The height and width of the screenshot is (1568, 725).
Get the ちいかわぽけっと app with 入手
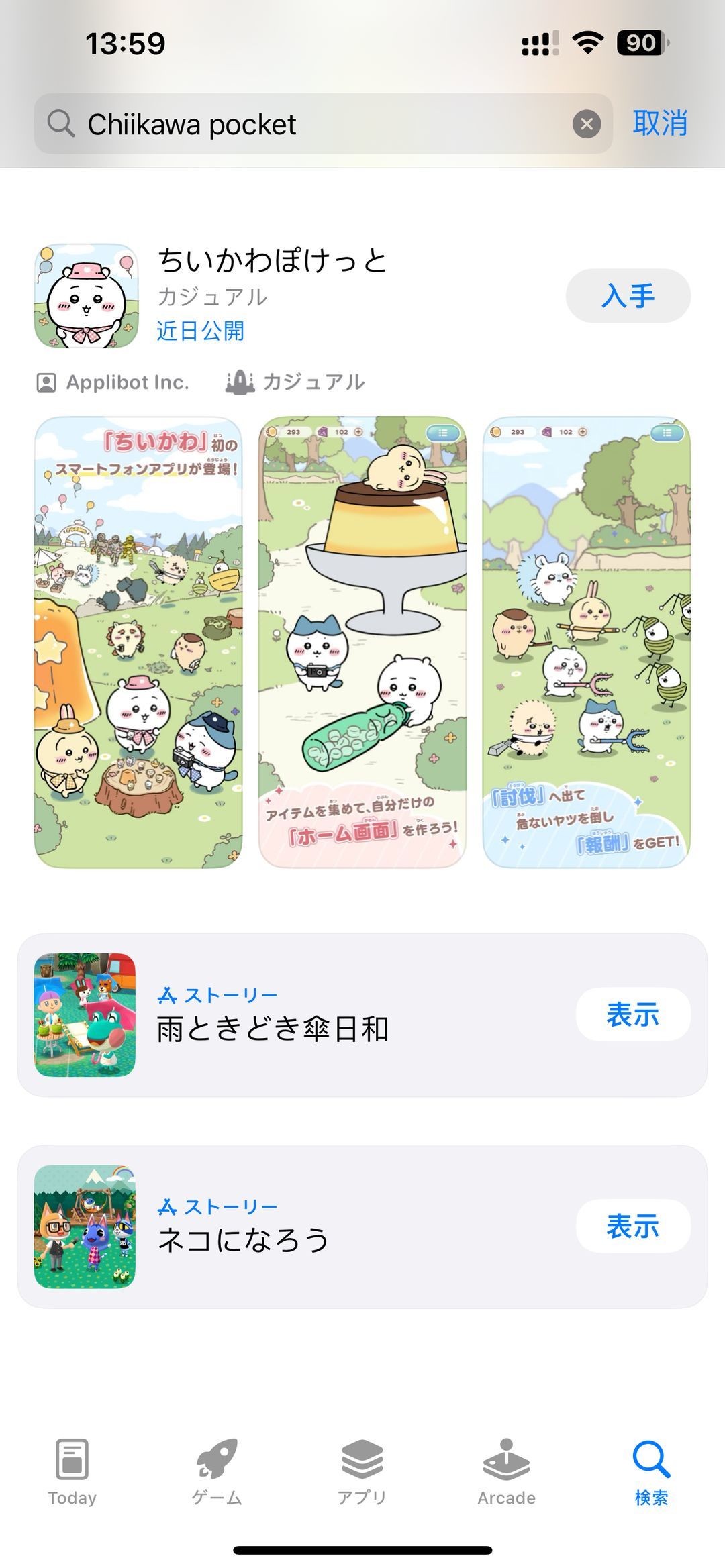pyautogui.click(x=628, y=296)
